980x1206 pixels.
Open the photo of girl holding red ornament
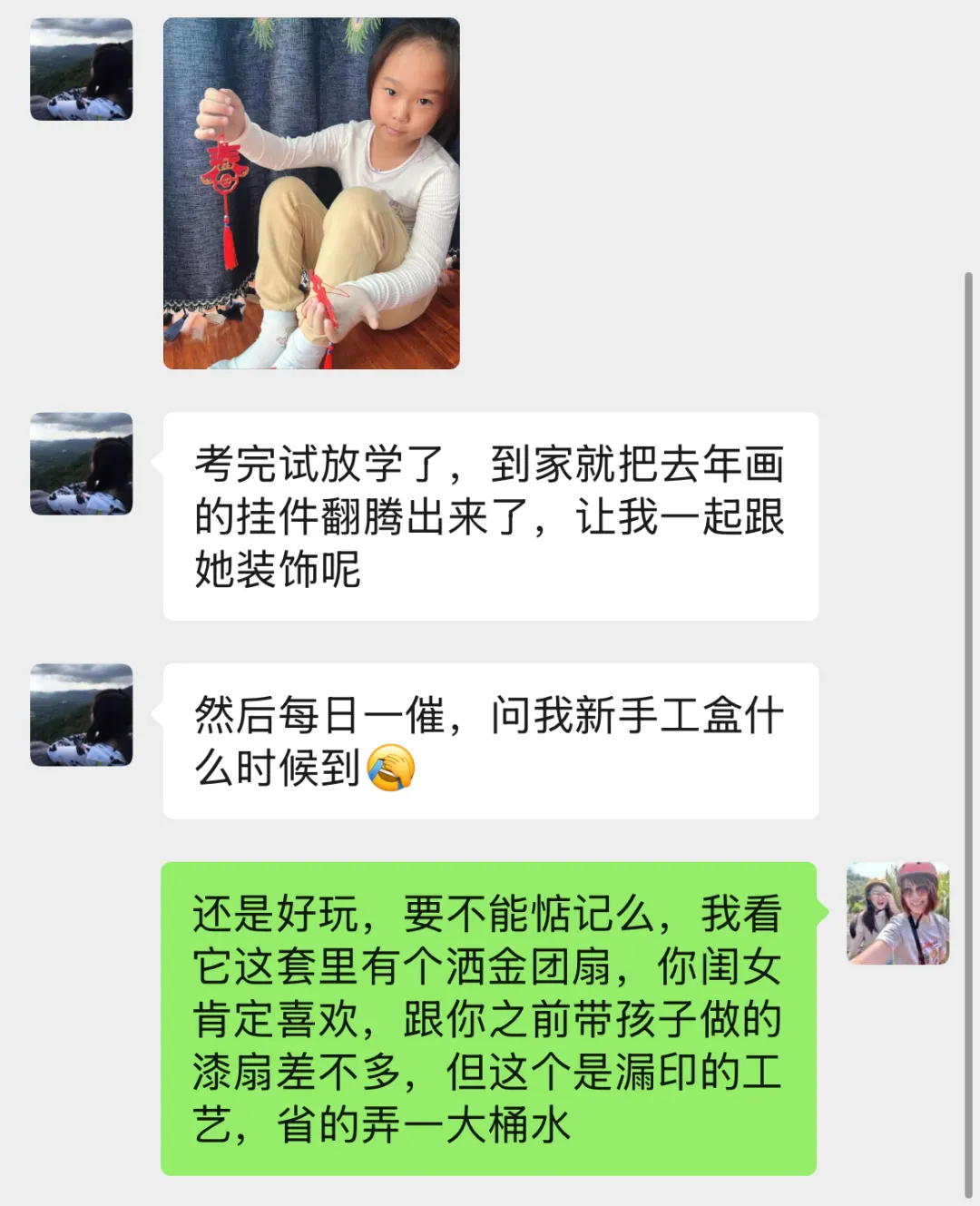311,193
